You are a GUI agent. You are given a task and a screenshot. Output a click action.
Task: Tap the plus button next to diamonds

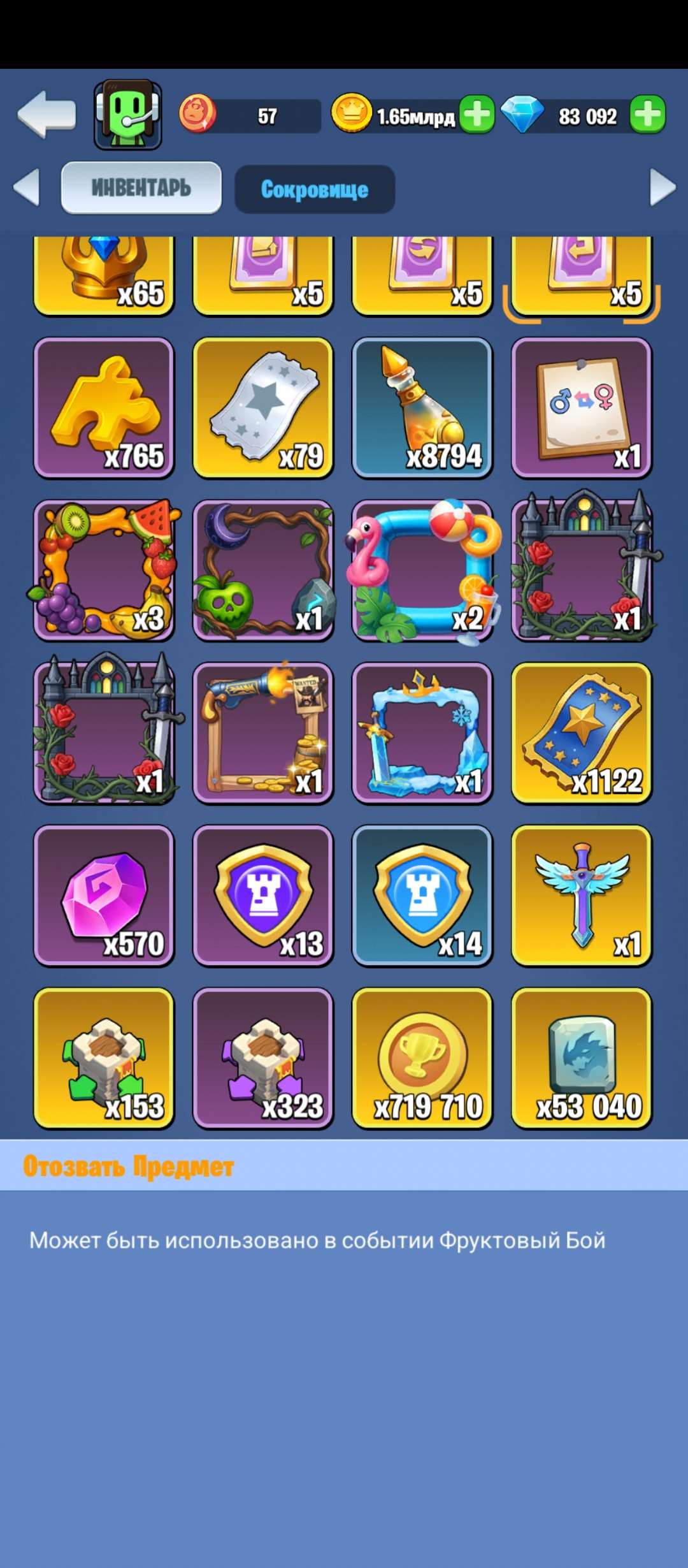pyautogui.click(x=648, y=115)
